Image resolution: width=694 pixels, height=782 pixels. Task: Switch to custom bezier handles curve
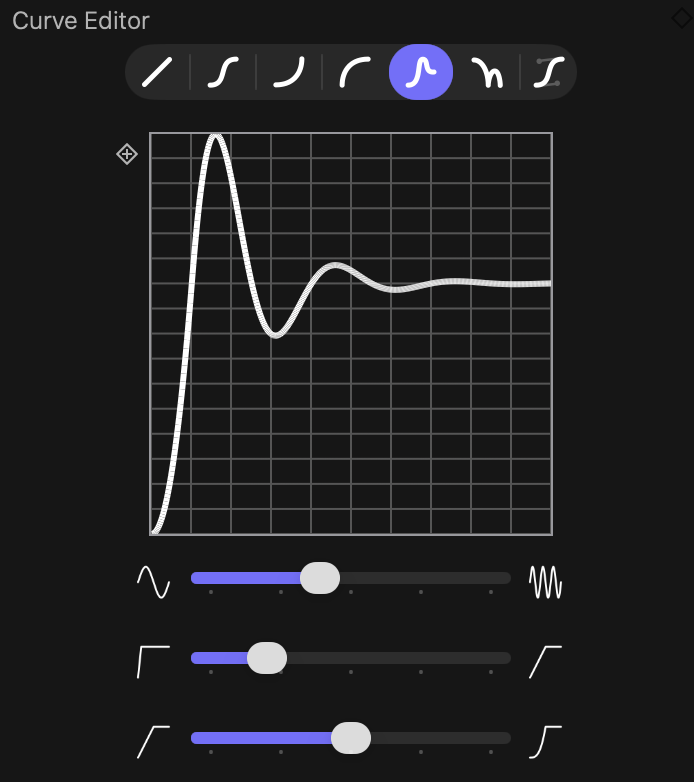[546, 73]
